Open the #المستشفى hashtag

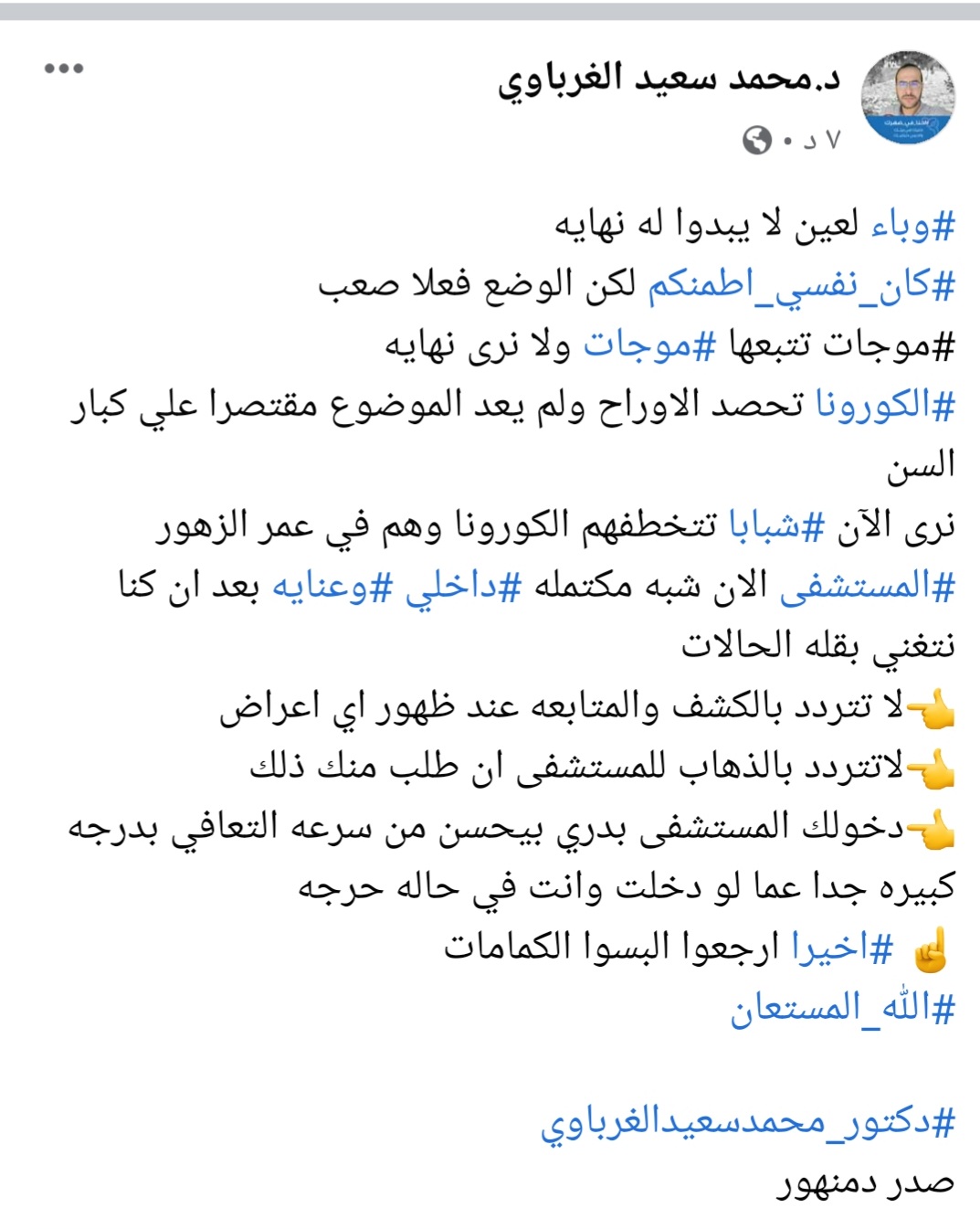(867, 586)
